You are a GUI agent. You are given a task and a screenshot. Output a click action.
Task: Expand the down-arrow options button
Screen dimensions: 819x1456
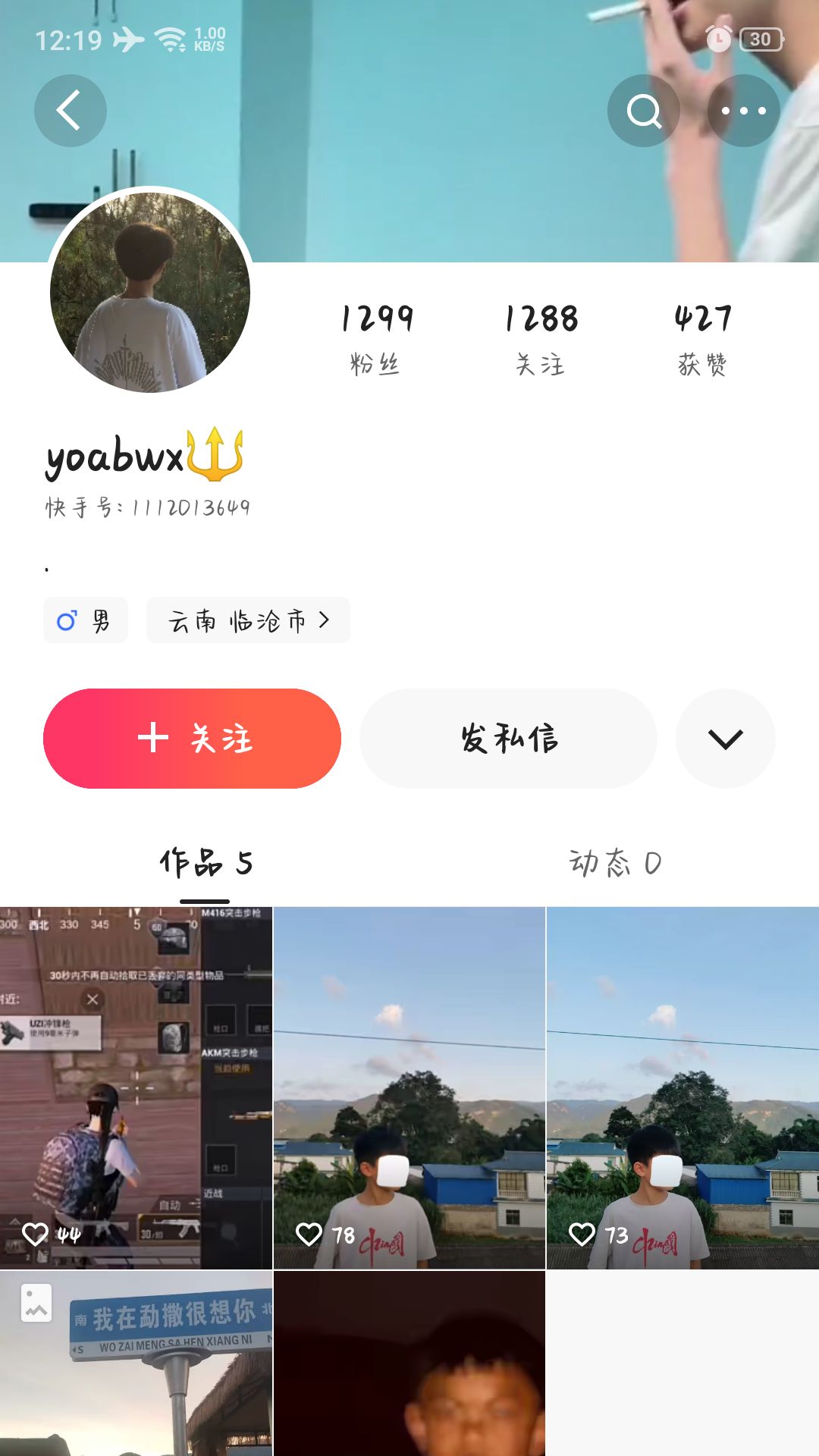[x=725, y=738]
